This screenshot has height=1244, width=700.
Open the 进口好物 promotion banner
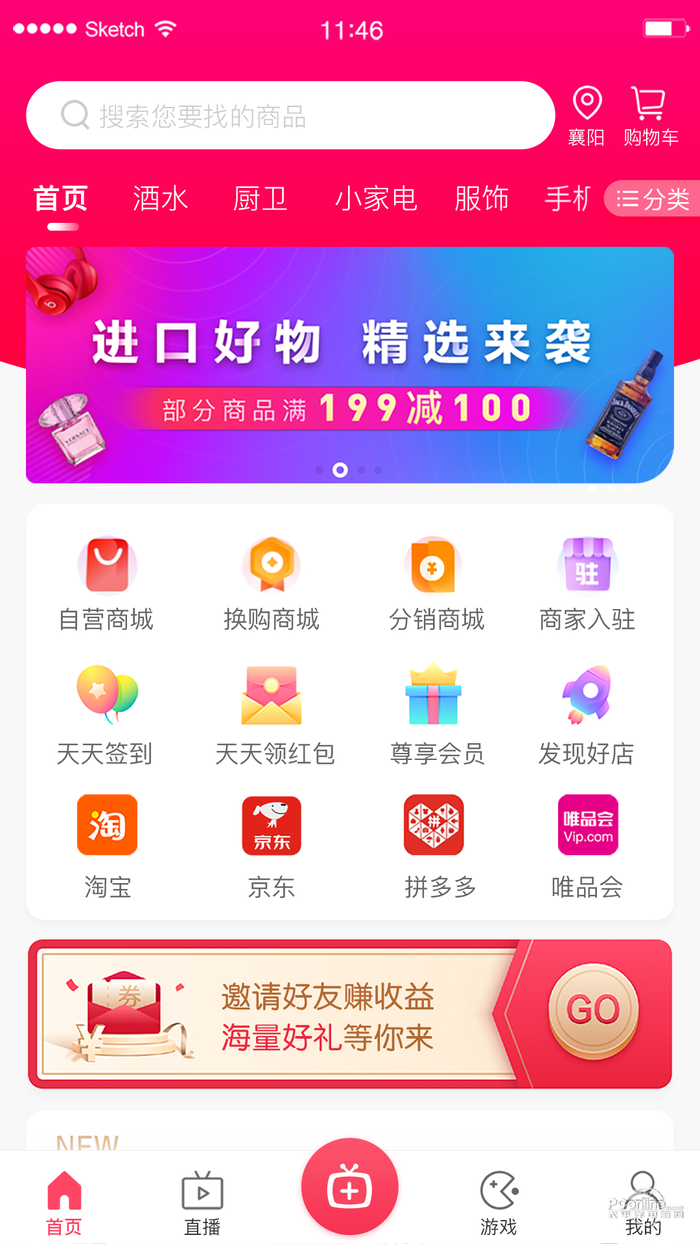pyautogui.click(x=349, y=365)
